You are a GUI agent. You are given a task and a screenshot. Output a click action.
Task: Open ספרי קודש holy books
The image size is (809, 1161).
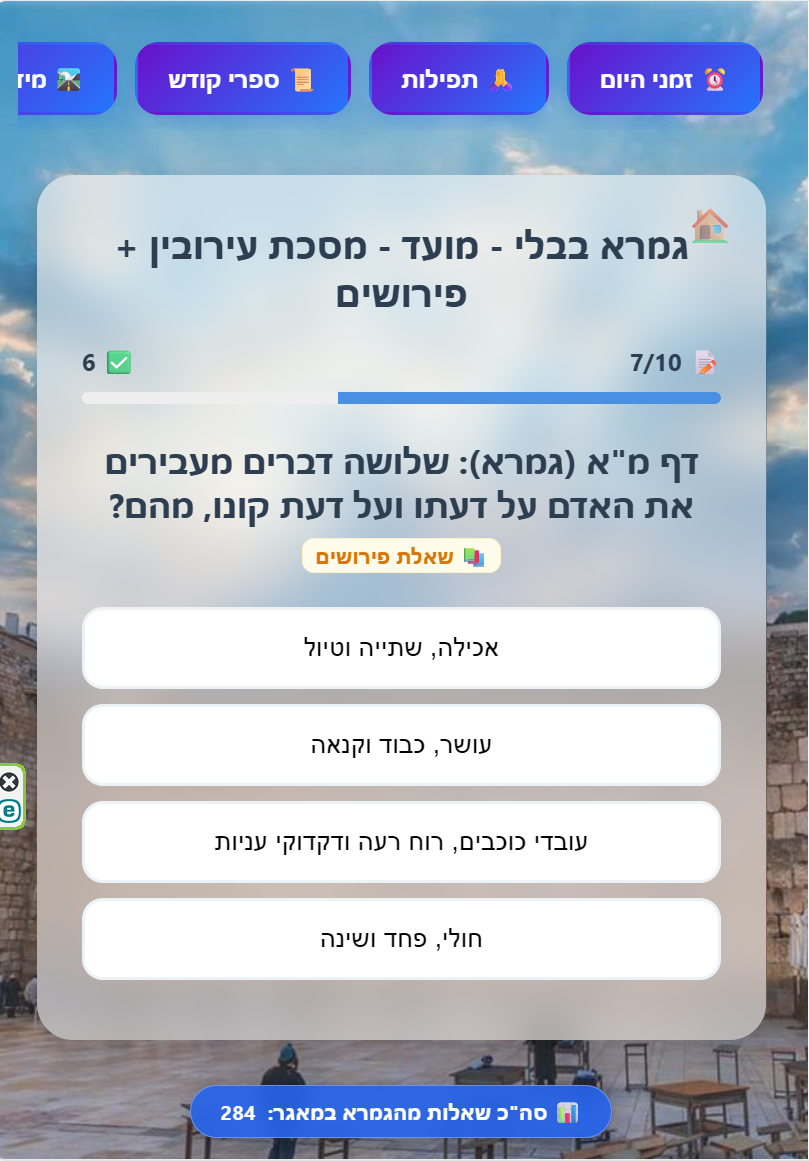click(243, 79)
